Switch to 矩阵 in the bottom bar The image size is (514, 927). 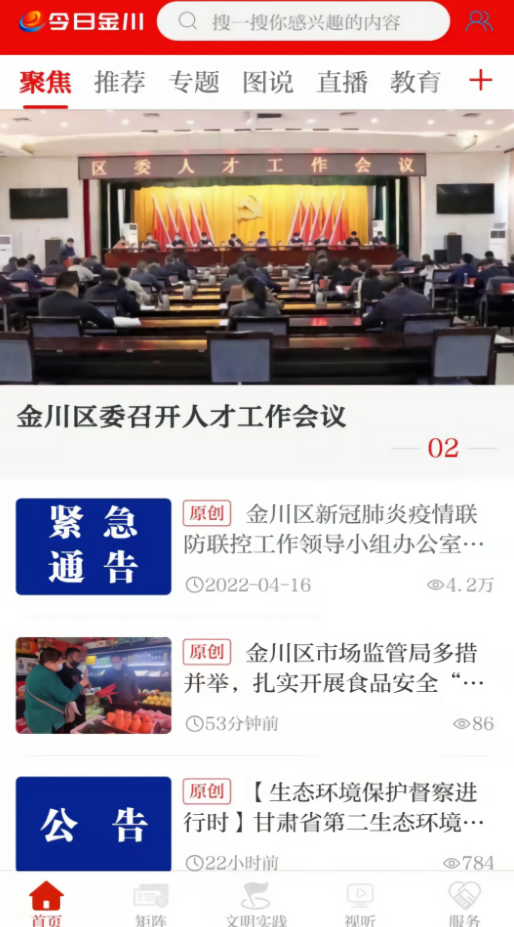(x=151, y=903)
